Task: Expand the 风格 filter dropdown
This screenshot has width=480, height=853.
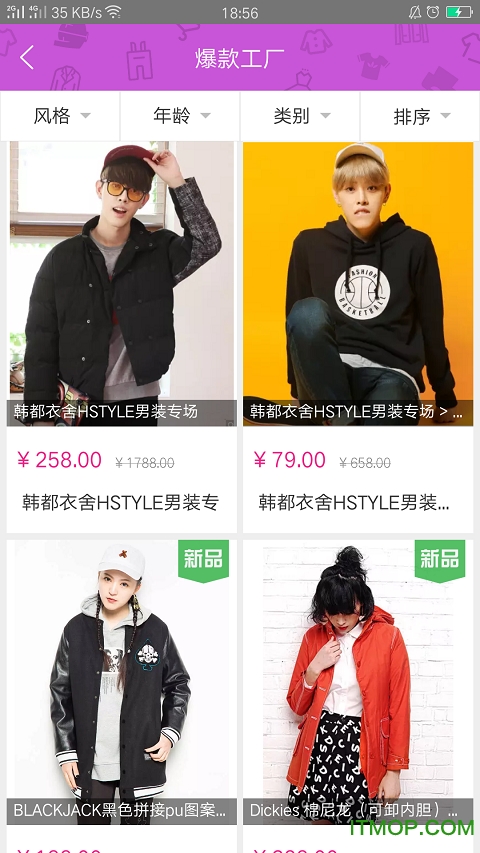Action: coord(60,116)
